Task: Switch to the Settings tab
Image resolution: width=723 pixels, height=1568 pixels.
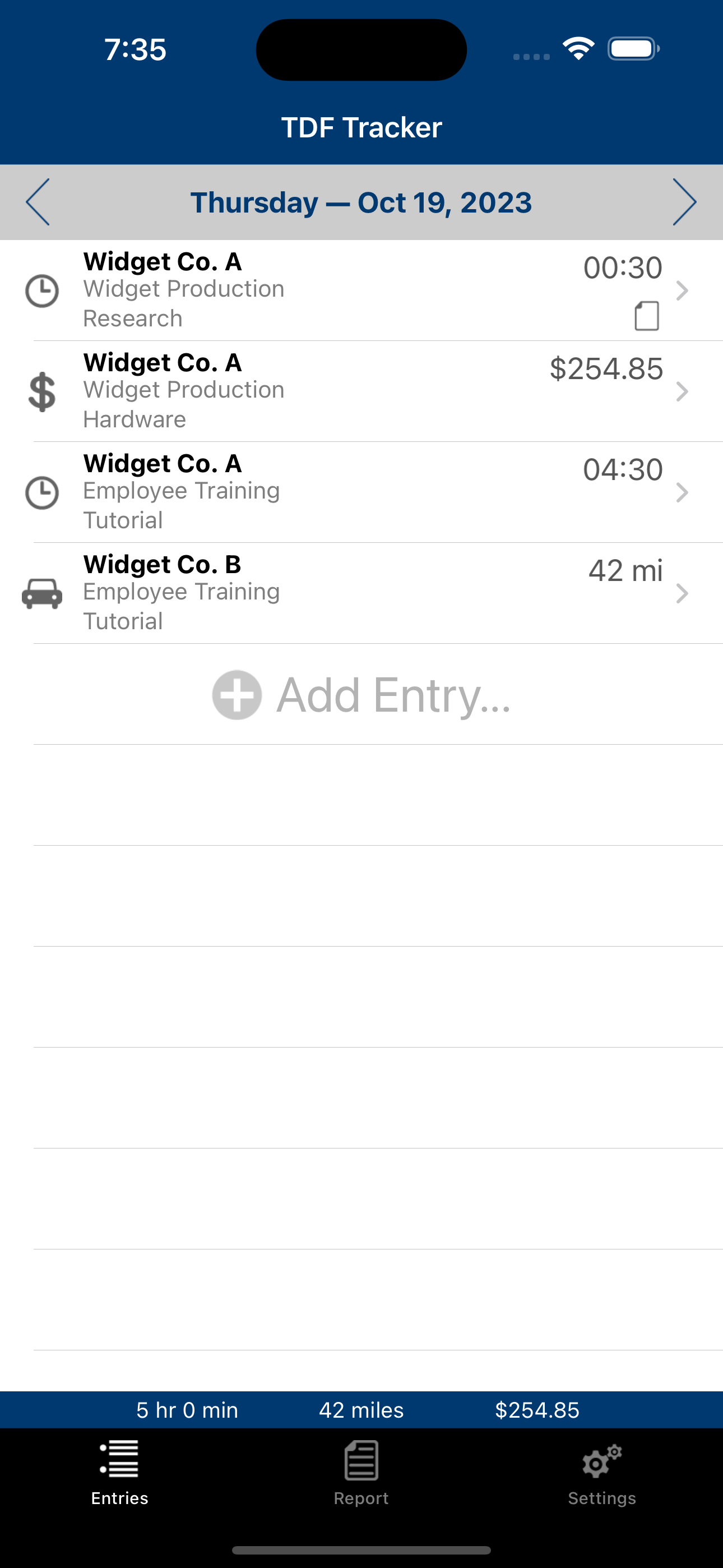Action: 602,1472
